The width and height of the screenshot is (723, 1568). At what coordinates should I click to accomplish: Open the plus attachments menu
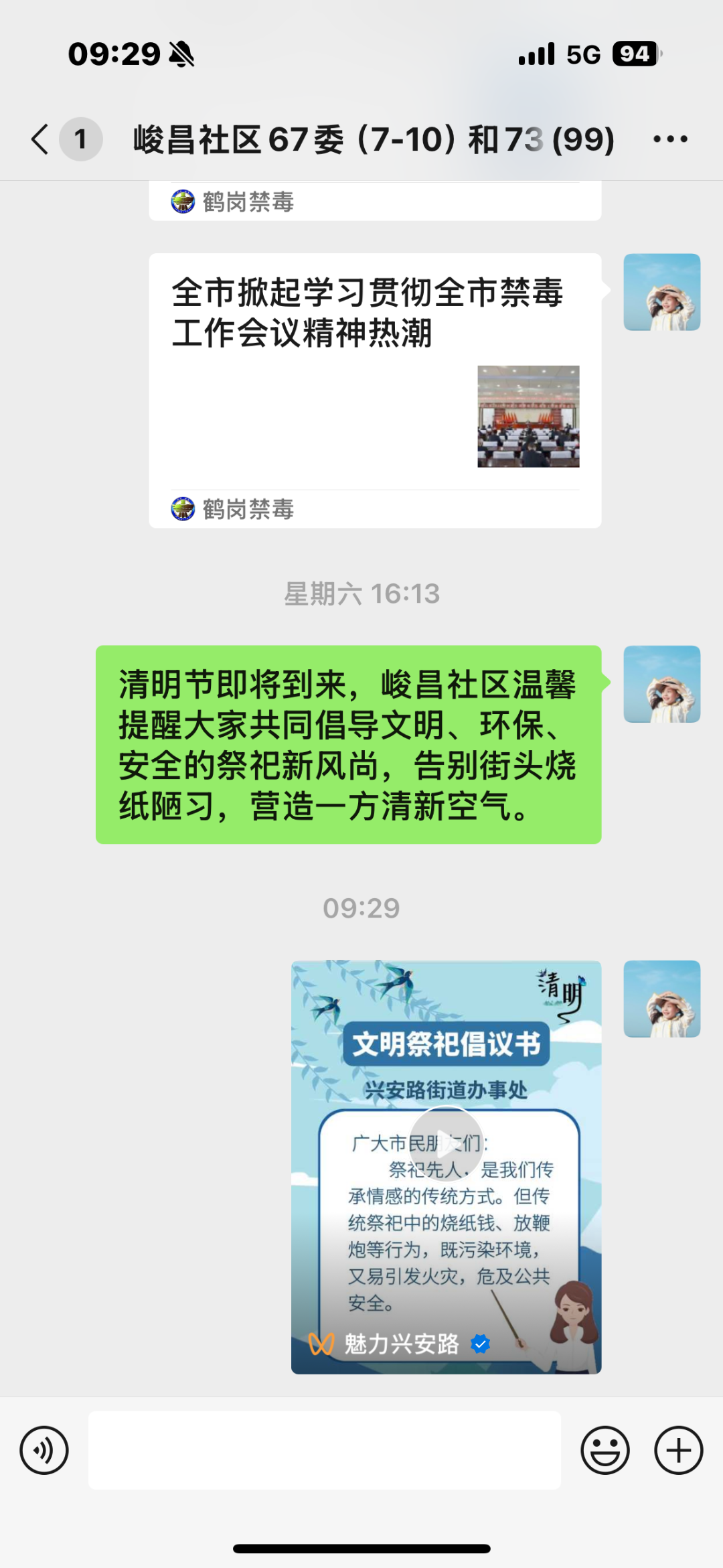(x=678, y=1450)
